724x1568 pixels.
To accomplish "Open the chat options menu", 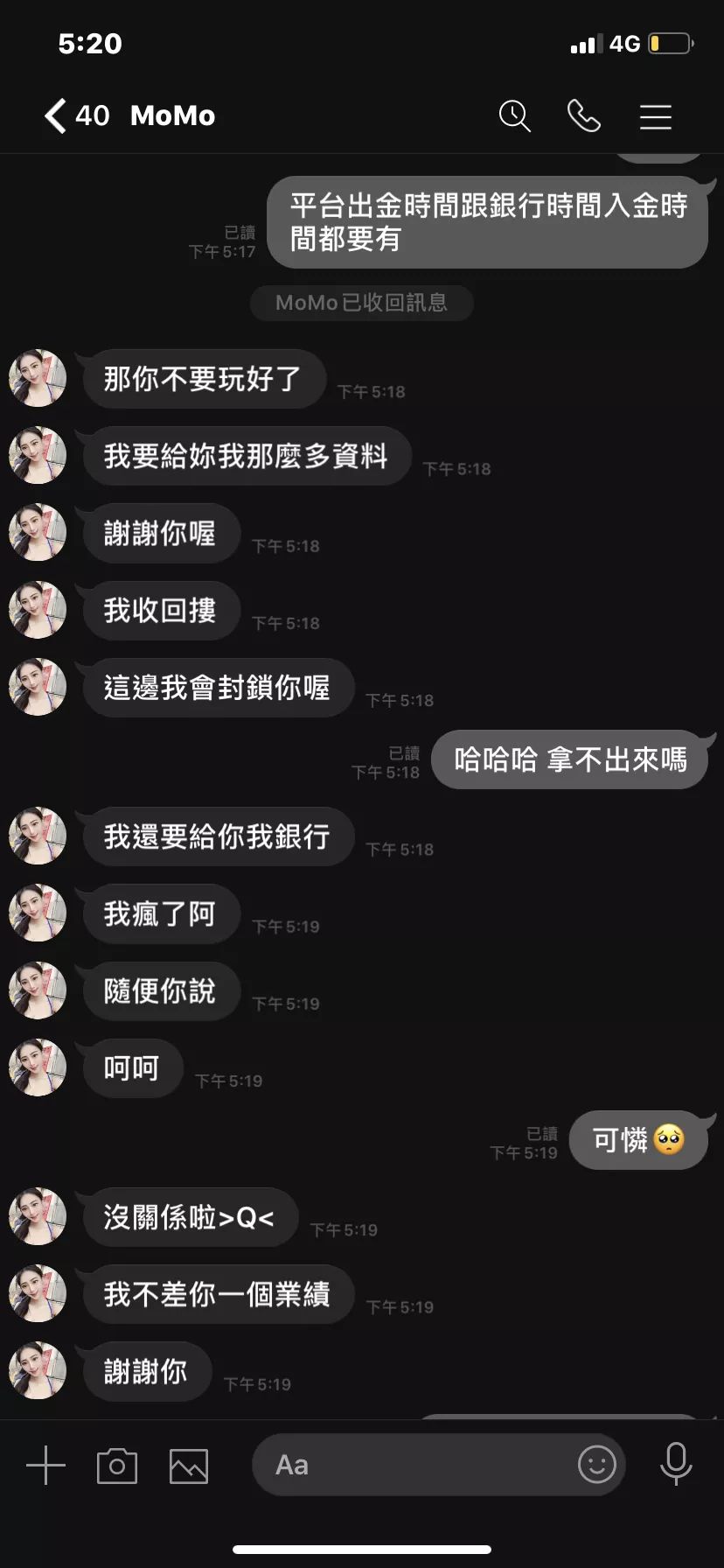I will coord(655,116).
